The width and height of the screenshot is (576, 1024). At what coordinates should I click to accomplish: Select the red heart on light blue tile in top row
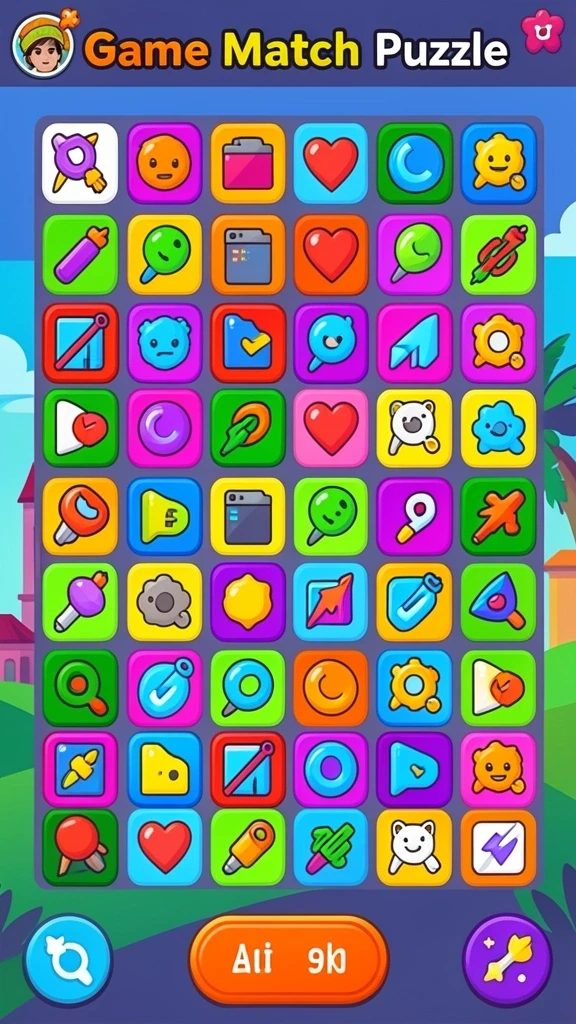pyautogui.click(x=331, y=163)
